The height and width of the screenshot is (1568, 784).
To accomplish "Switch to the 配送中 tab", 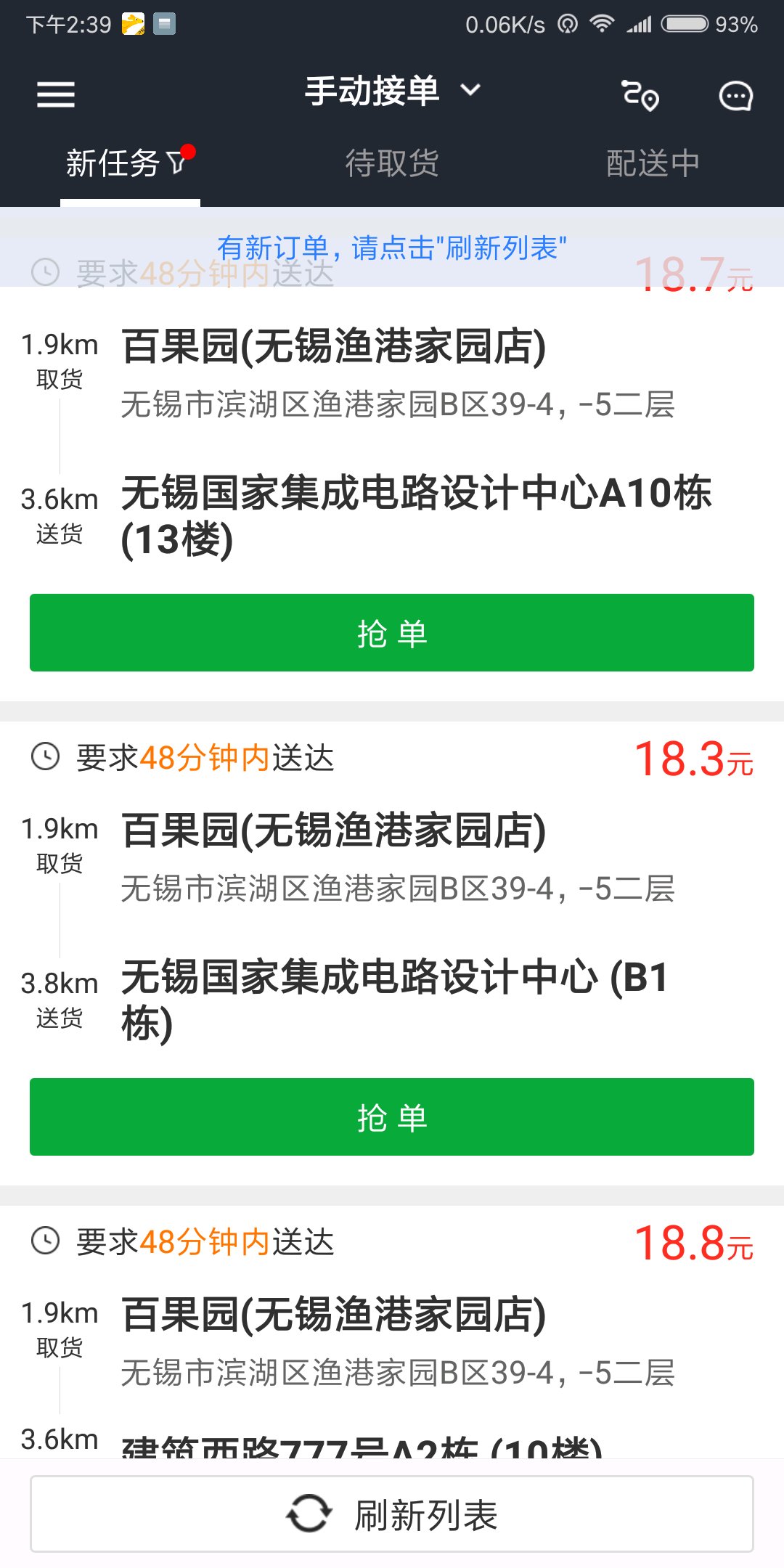I will pyautogui.click(x=652, y=164).
